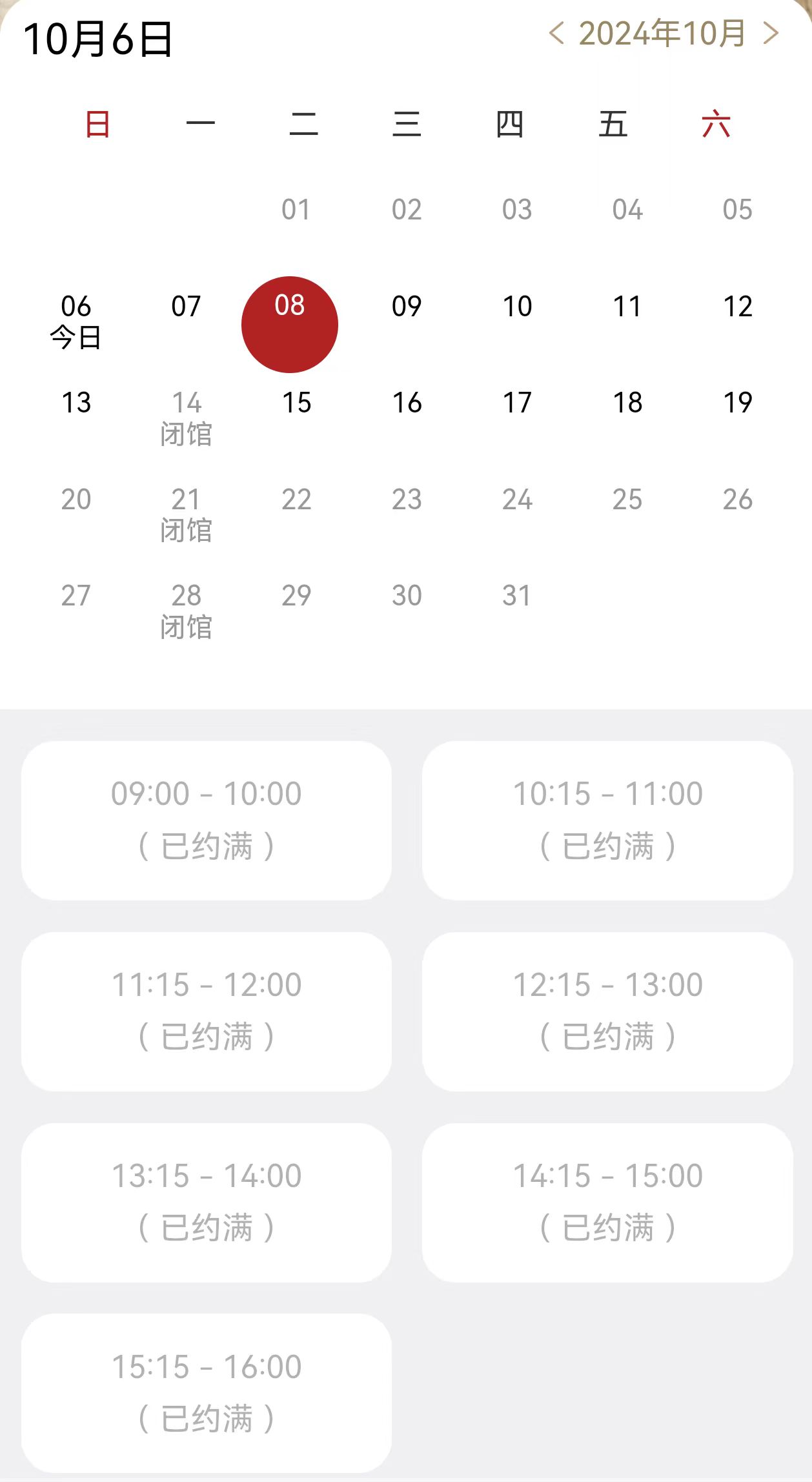This screenshot has height=1482, width=812.
Task: Select October 18
Action: tap(627, 403)
